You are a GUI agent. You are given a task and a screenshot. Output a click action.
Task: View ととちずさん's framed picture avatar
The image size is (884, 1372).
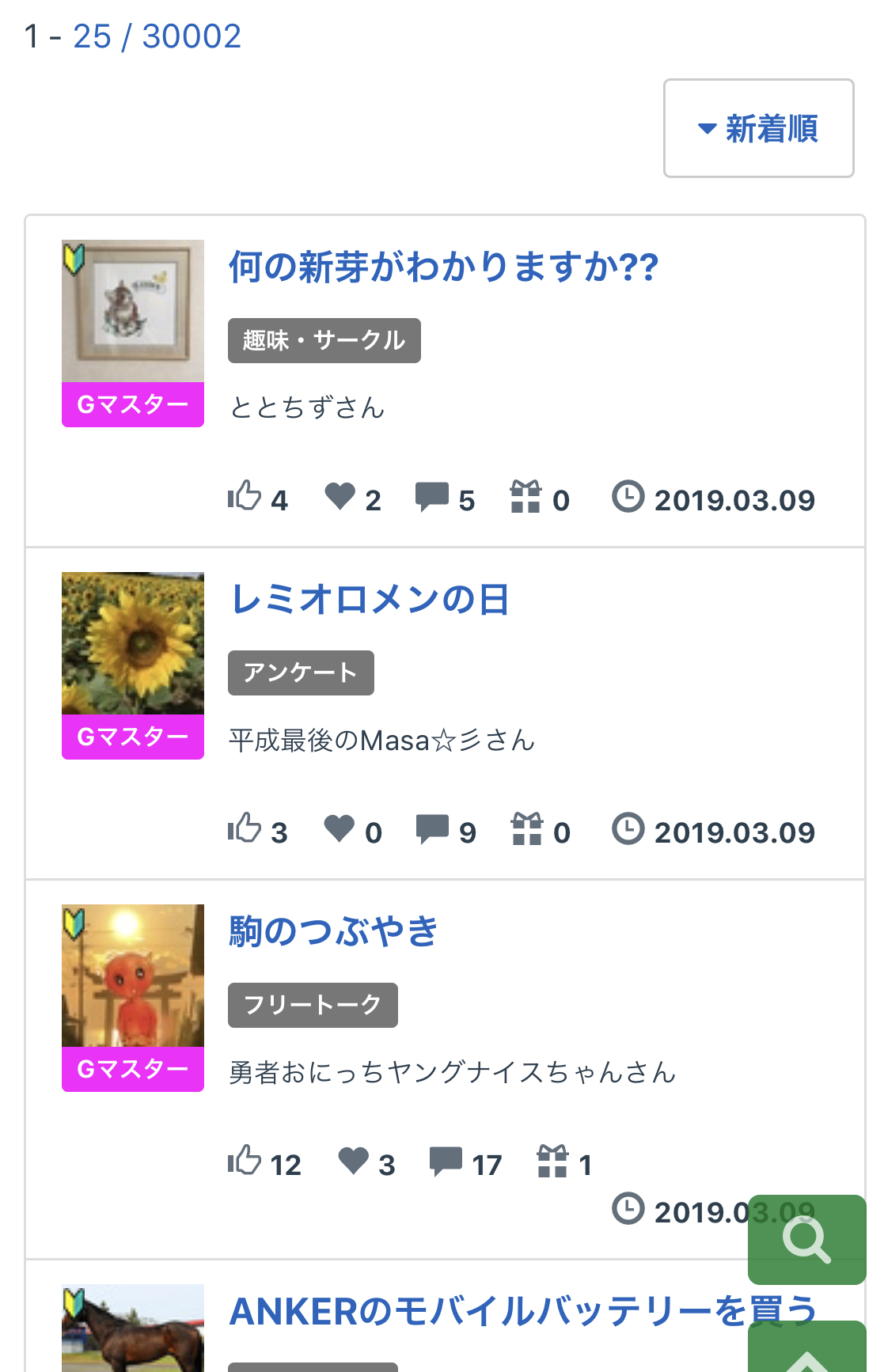pyautogui.click(x=133, y=311)
